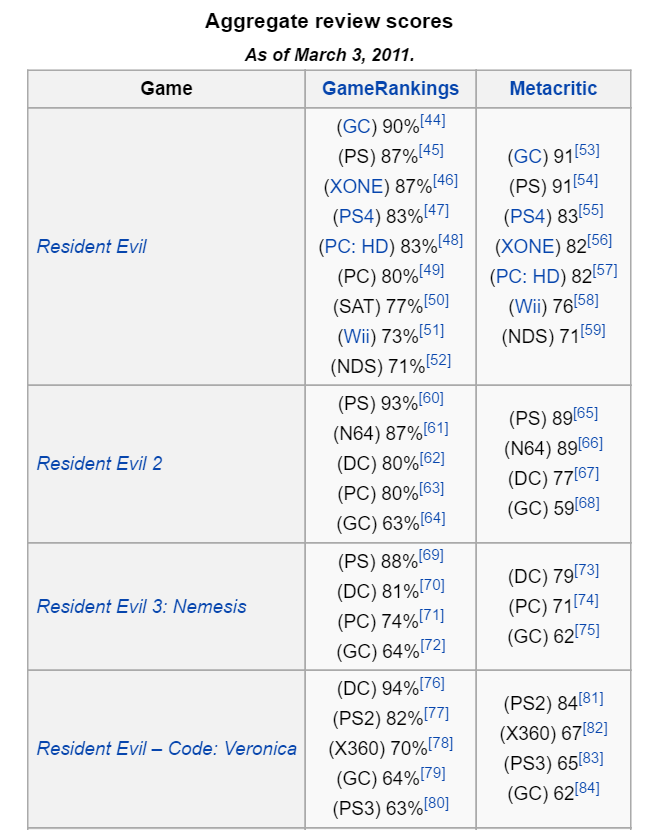This screenshot has height=830, width=655.
Task: Open the GameRankings column header link
Action: pyautogui.click(x=390, y=88)
